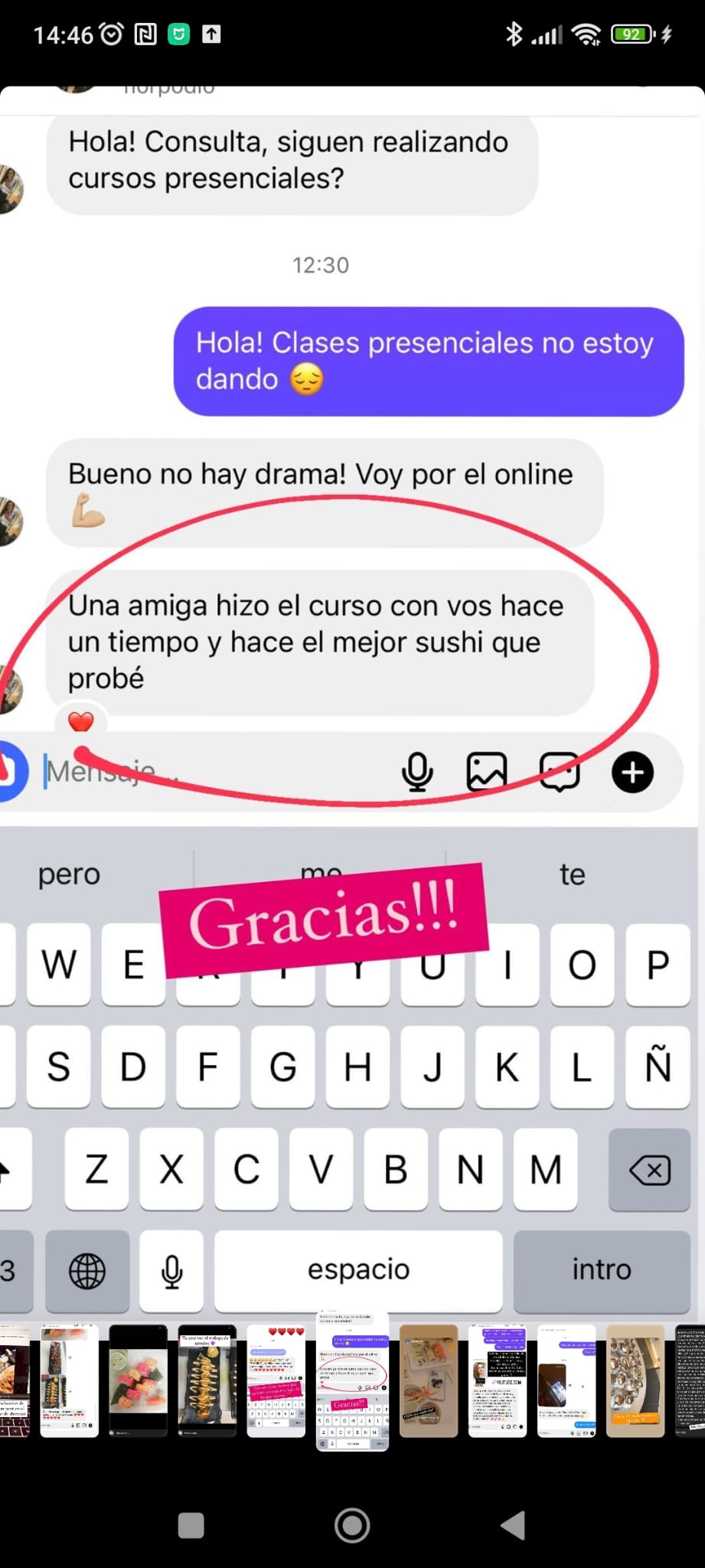Open the thumbnail with the orange caption banner
Viewport: 705px width, 1568px height.
pos(635,1380)
